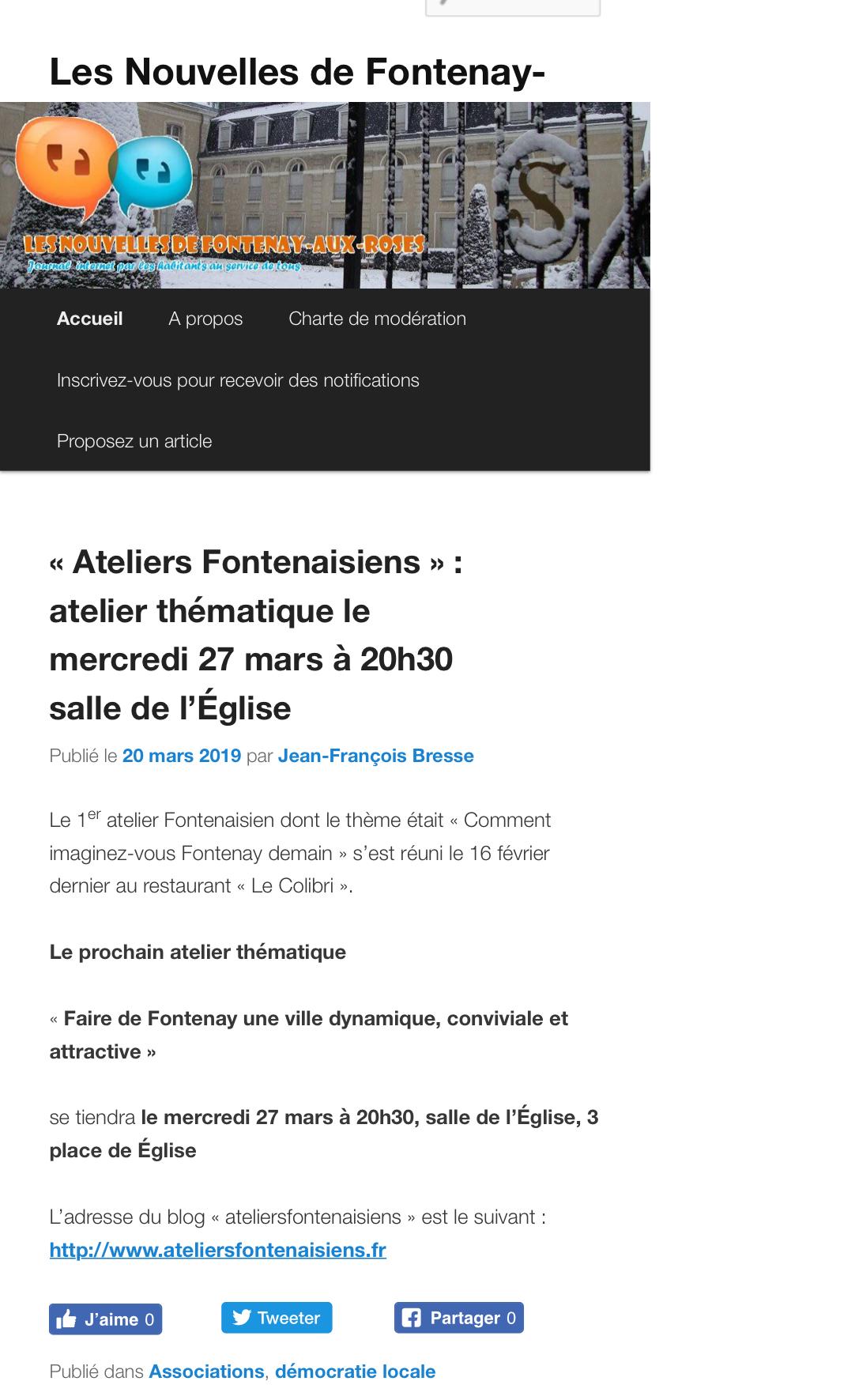The width and height of the screenshot is (855, 1400).
Task: Tap the 20 mars 2019 date link
Action: click(182, 756)
